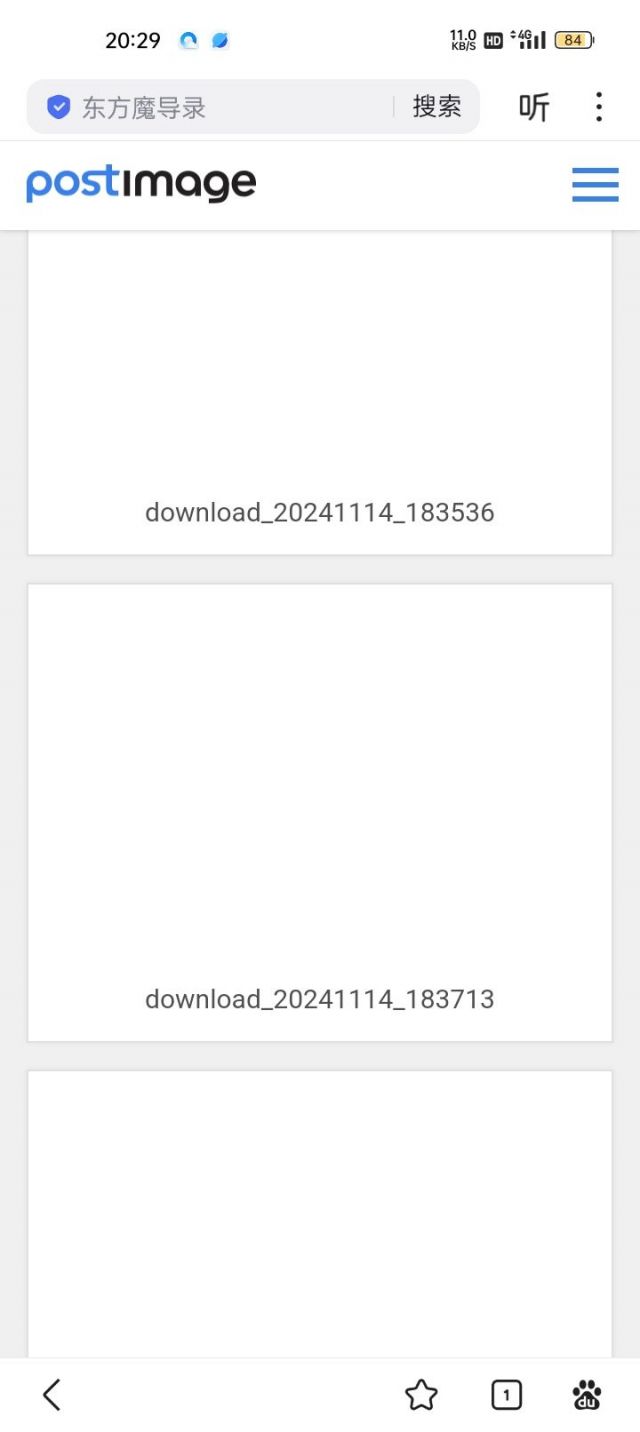Open image download_20241114_183713
The image size is (640, 1432).
tap(320, 813)
